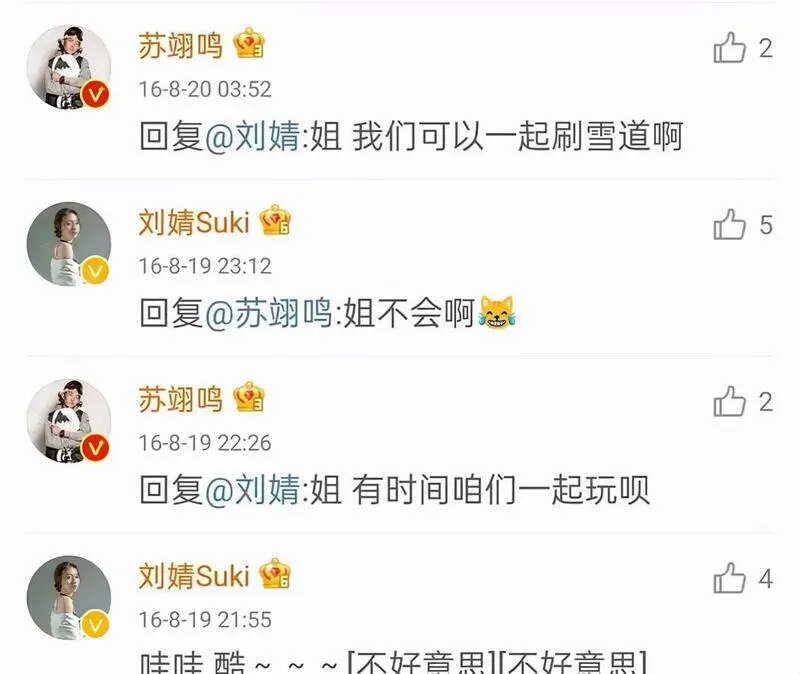
Task: Like 刘婧Suki's comment posted at 23:12
Action: (x=730, y=224)
